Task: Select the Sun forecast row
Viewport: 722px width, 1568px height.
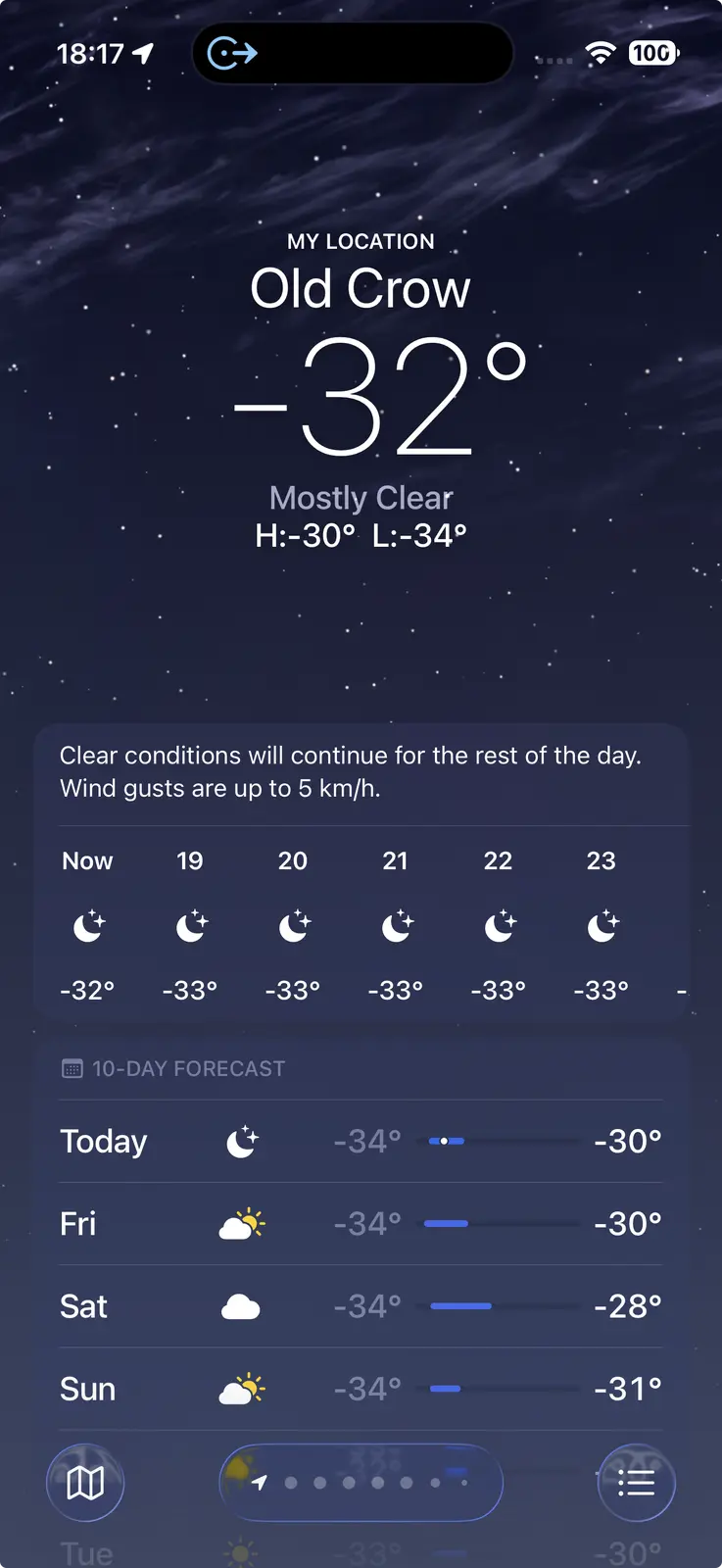Action: pos(361,1389)
